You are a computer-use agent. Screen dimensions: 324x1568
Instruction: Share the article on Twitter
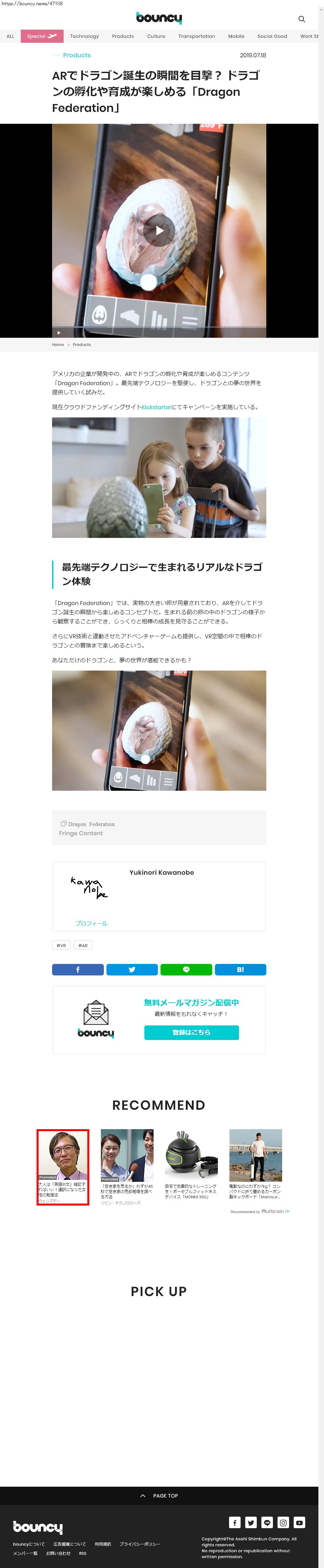pyautogui.click(x=132, y=970)
